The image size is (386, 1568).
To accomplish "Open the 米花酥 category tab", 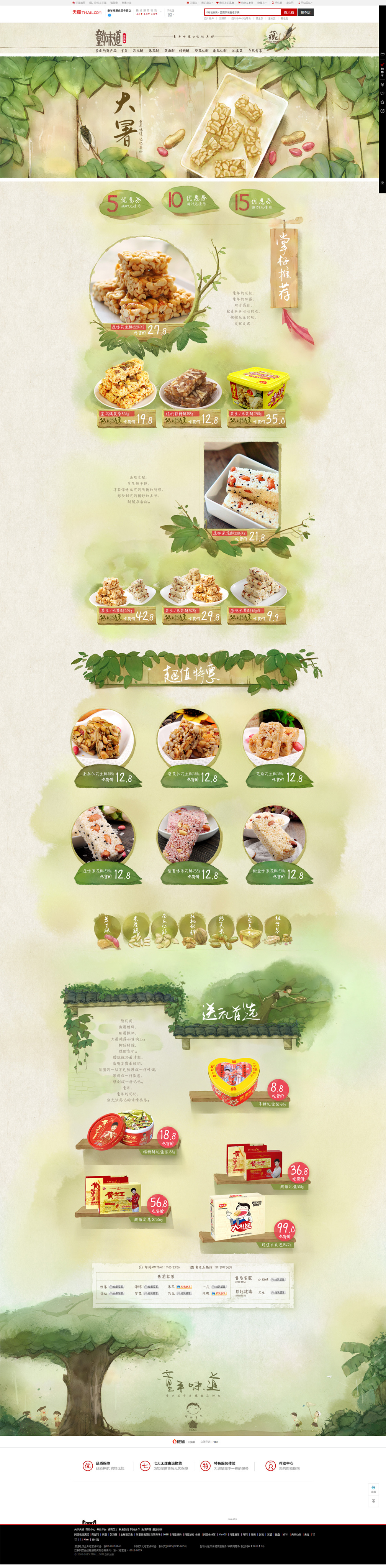I will pos(154,51).
